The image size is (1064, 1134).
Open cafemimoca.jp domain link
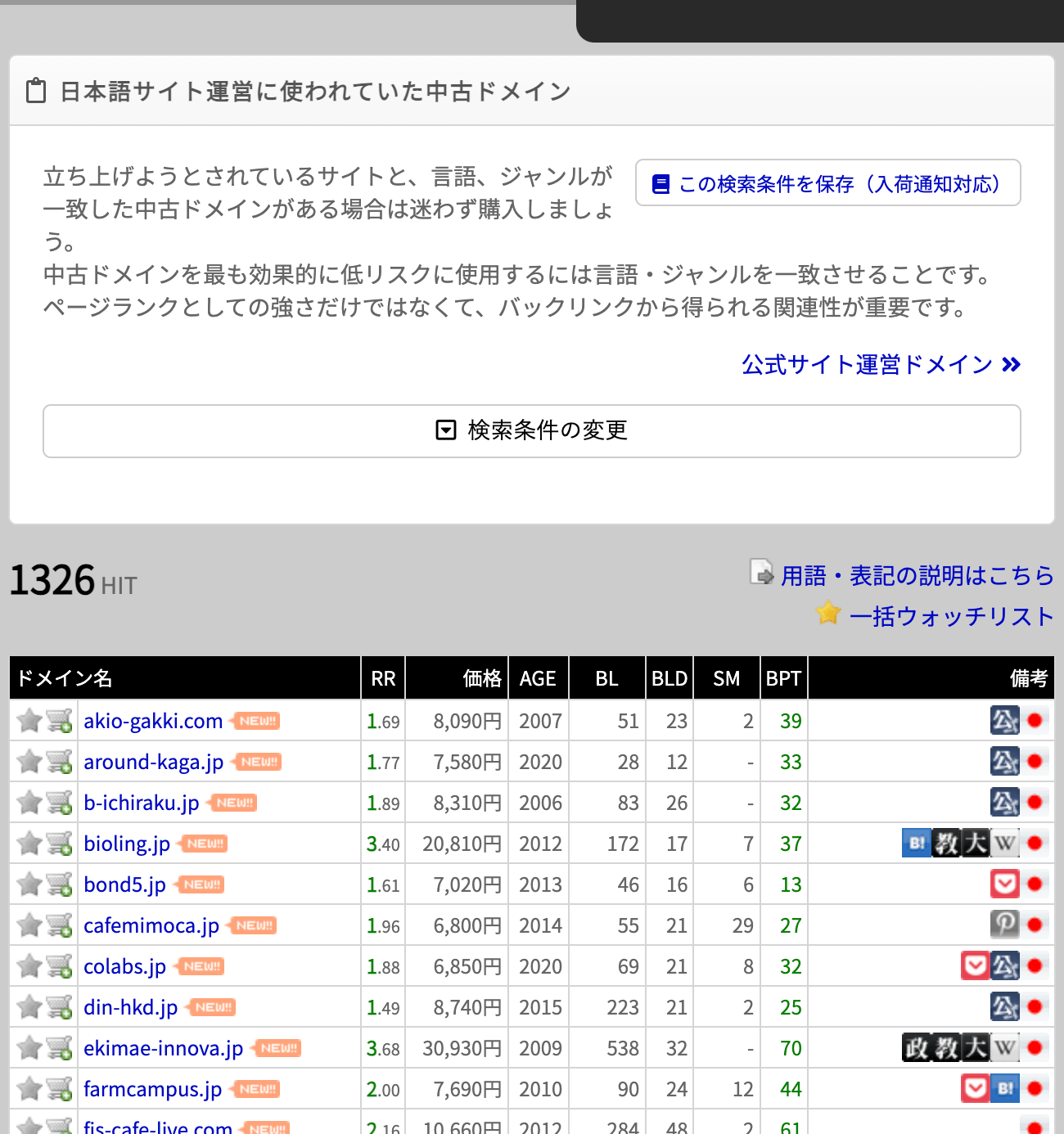coord(151,925)
